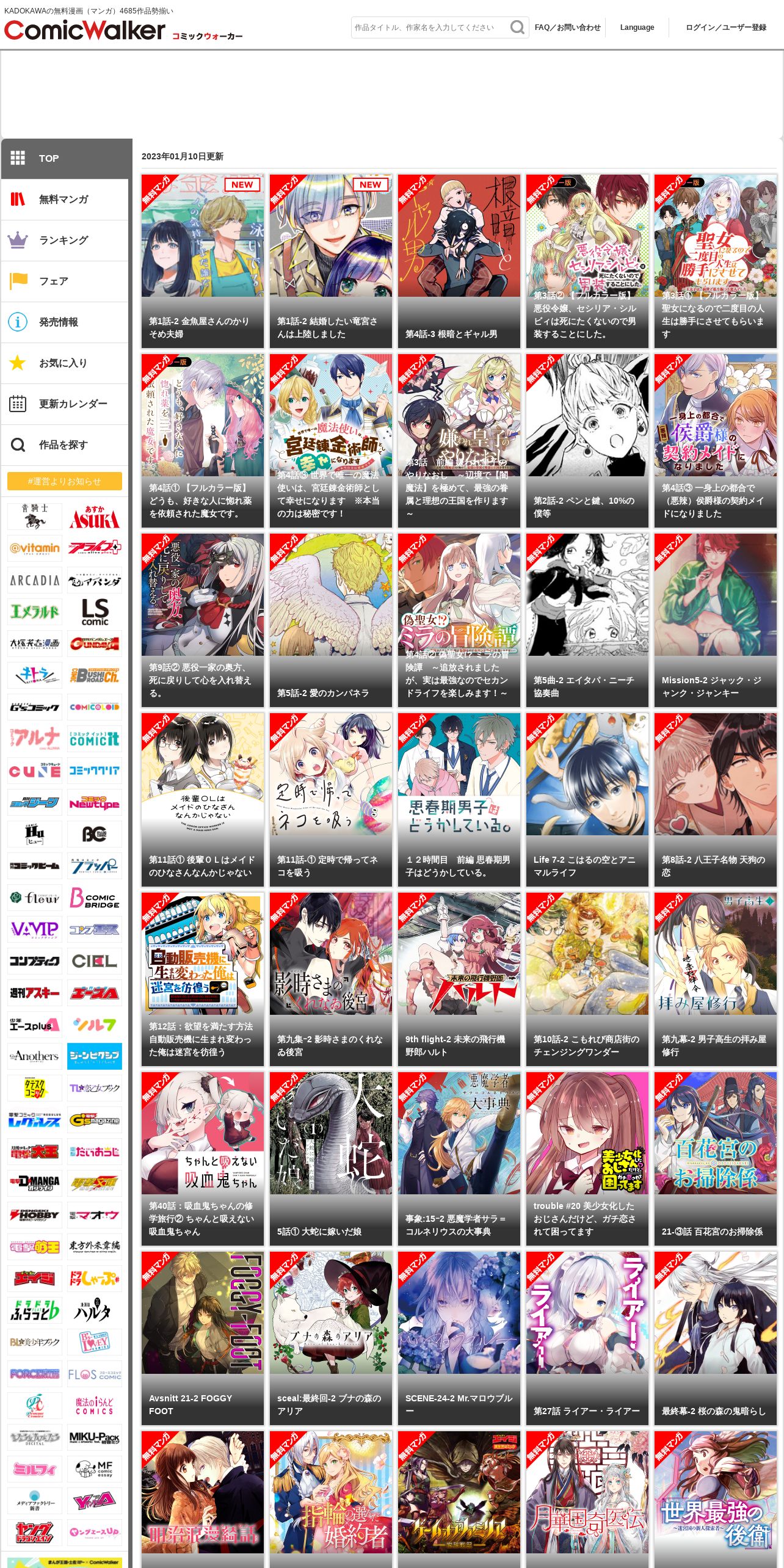Select 無料マンガ in the sidebar

tap(65, 199)
